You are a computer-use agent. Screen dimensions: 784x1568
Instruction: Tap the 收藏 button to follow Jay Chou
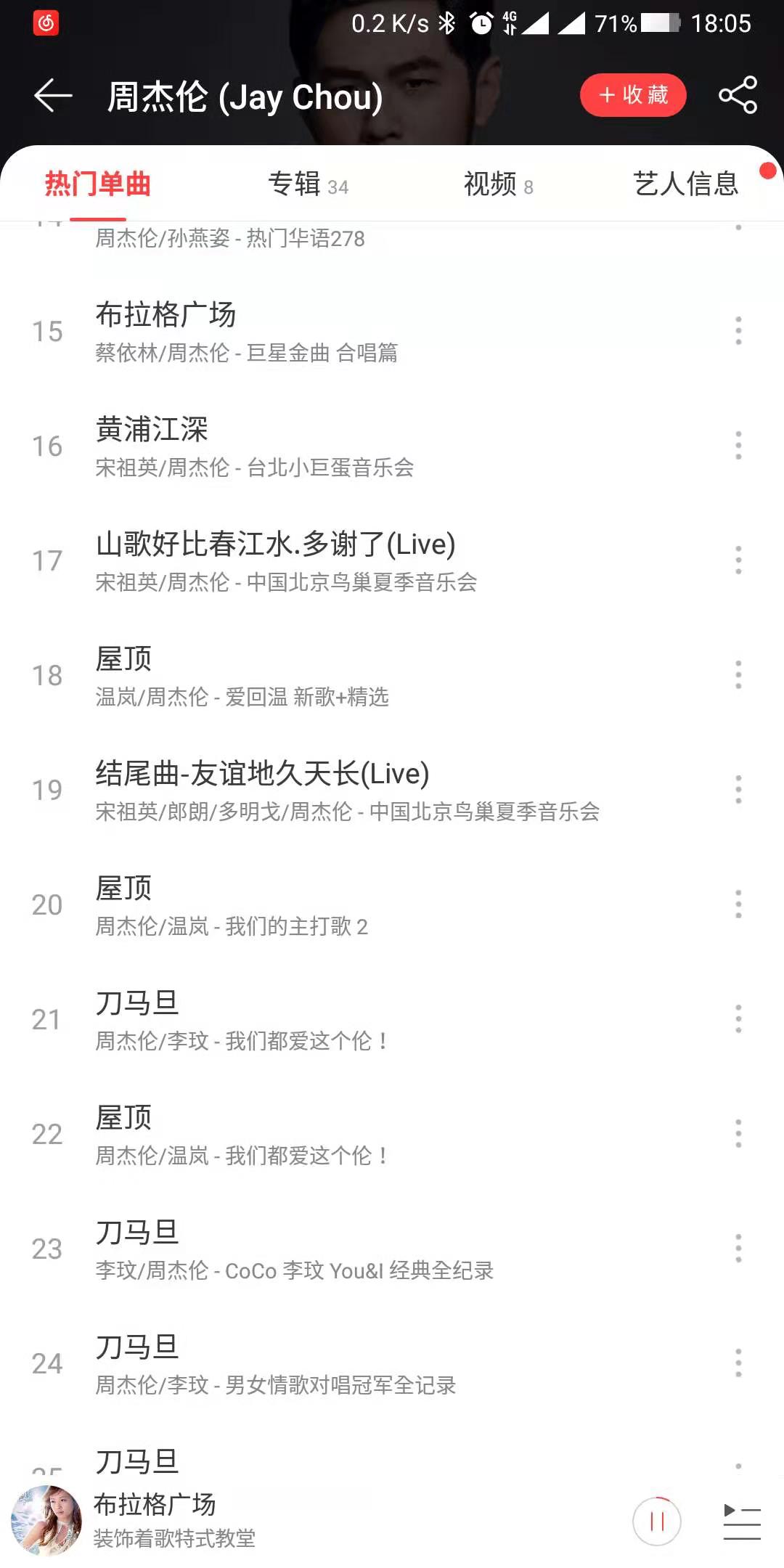click(x=632, y=94)
